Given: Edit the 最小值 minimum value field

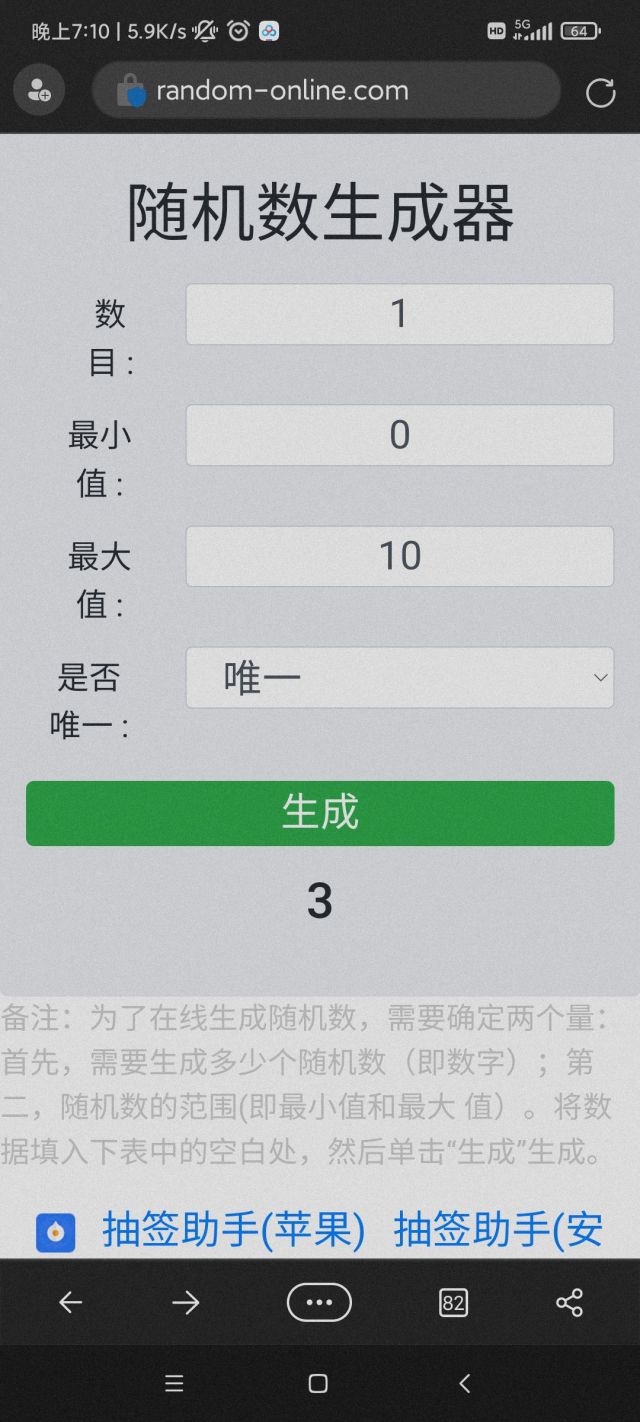Looking at the screenshot, I should (399, 435).
